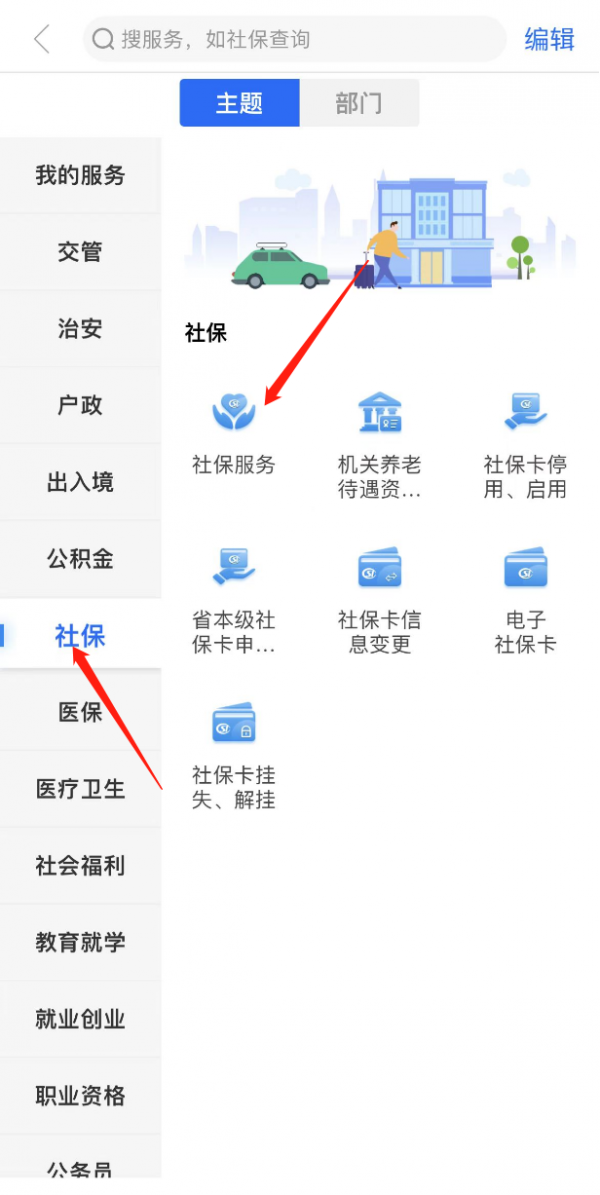Switch to the 部门 tab

tap(359, 103)
